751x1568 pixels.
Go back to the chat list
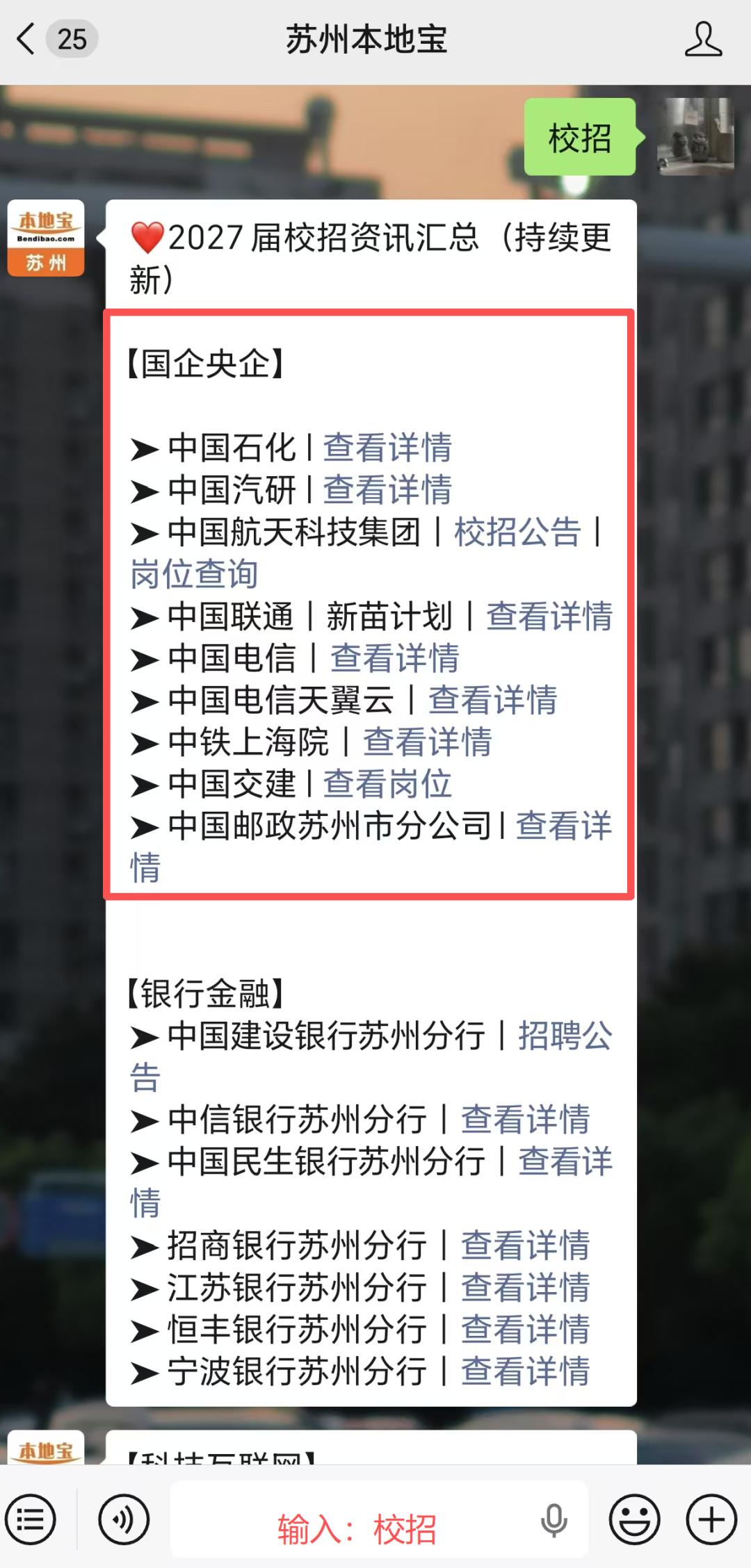pos(26,39)
